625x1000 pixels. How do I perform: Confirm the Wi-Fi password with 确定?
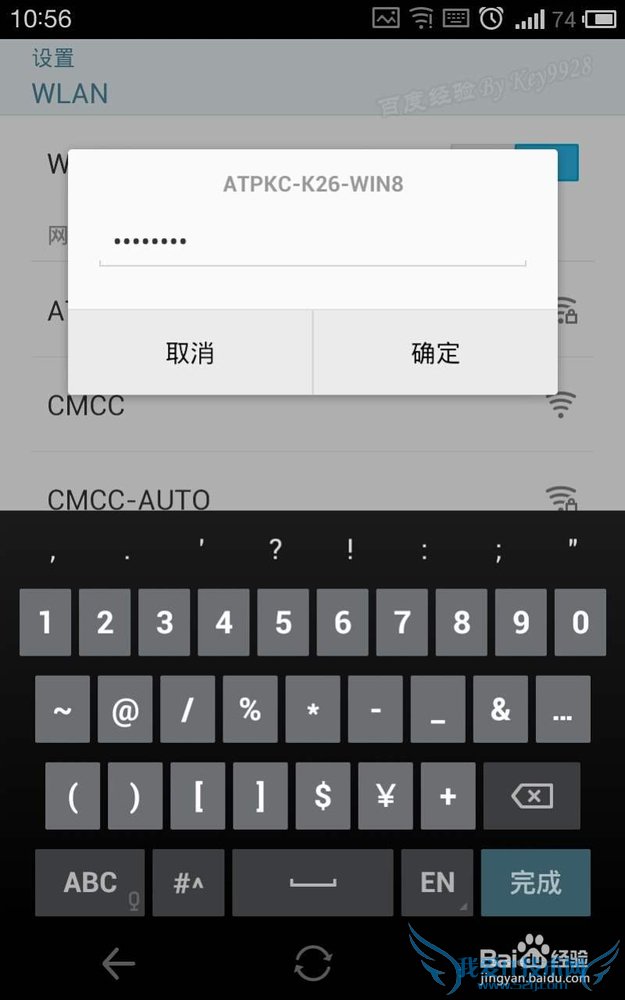(x=435, y=352)
